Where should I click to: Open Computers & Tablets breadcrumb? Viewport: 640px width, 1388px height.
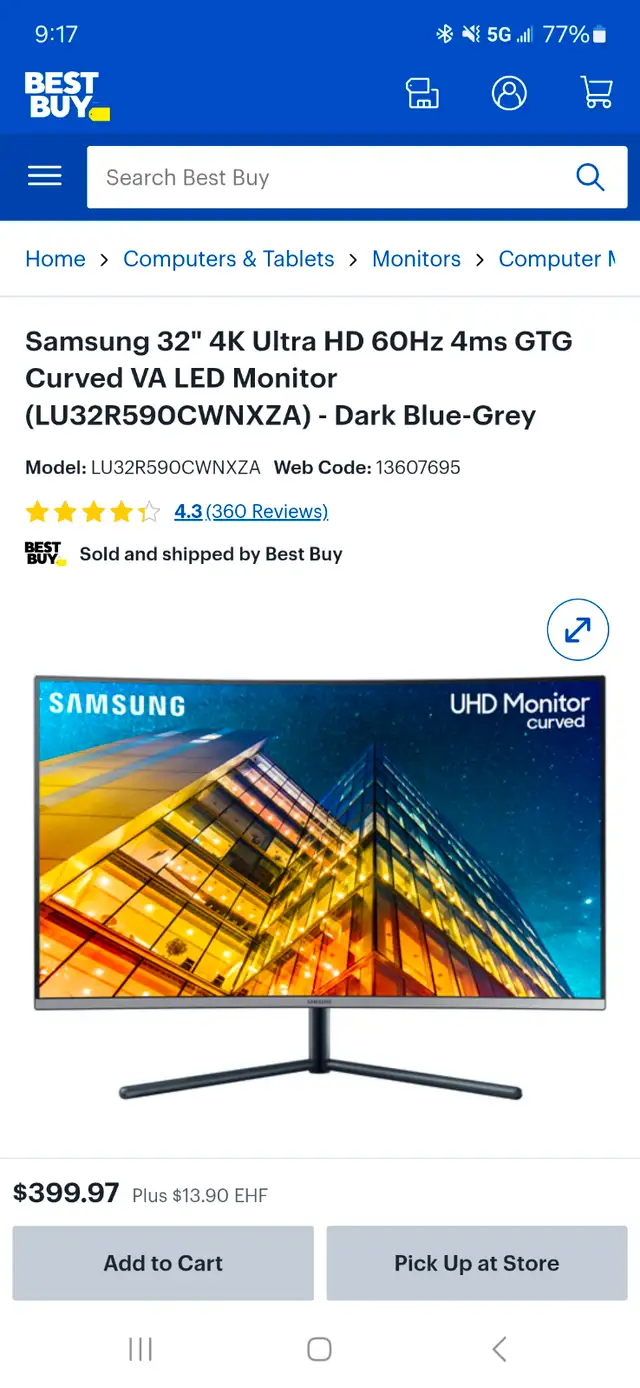point(229,259)
